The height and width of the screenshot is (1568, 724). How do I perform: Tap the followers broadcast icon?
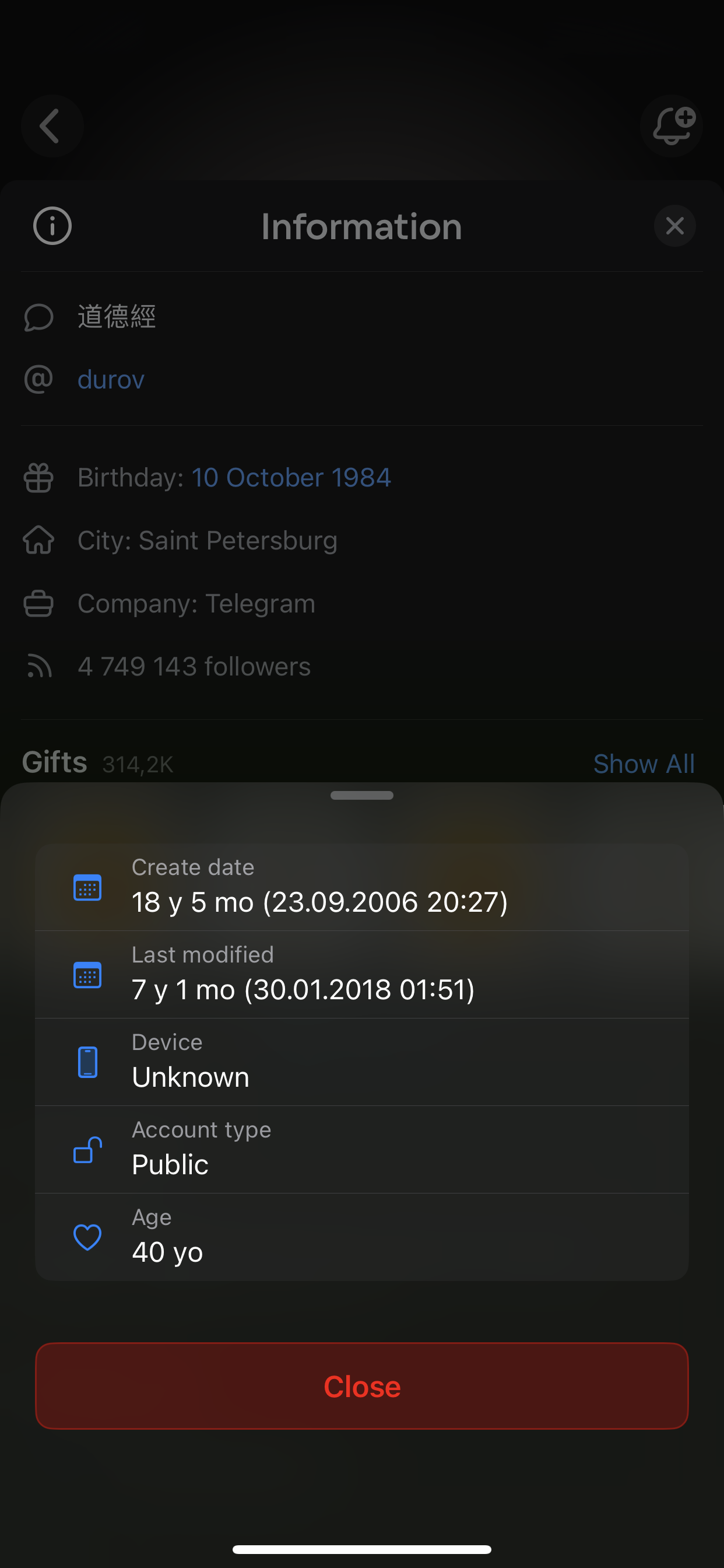tap(38, 666)
